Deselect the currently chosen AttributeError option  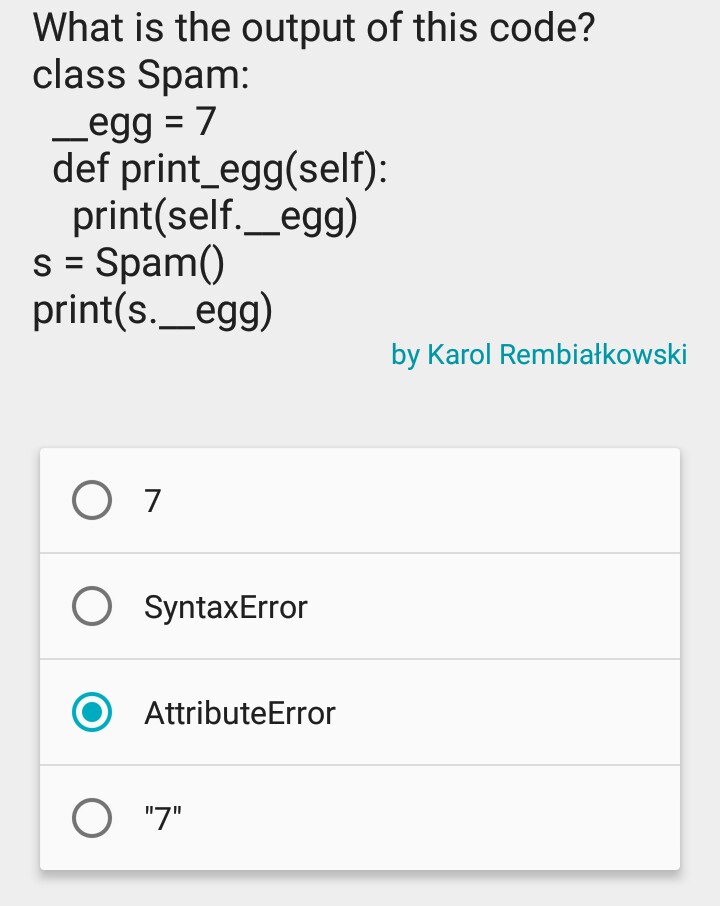91,712
